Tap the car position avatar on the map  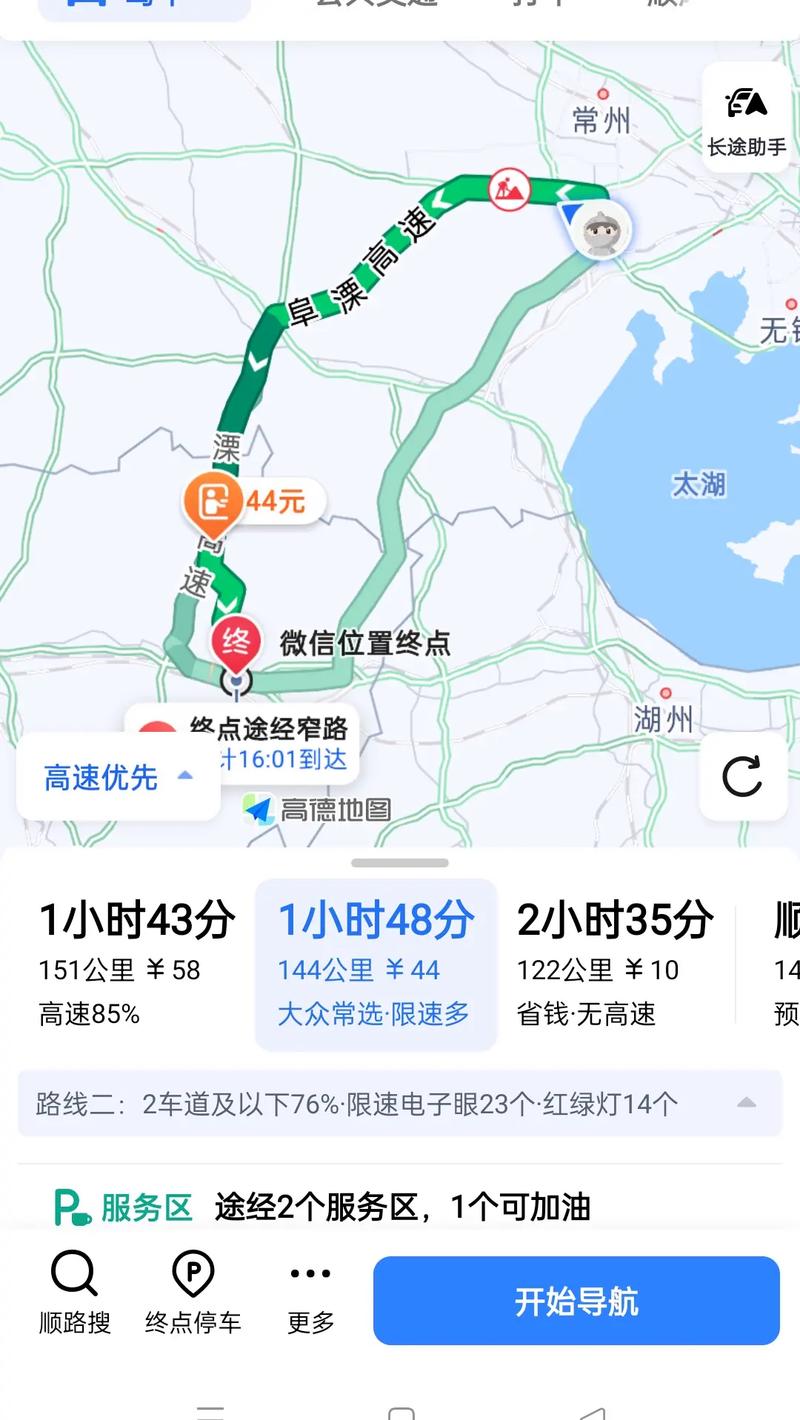(601, 230)
